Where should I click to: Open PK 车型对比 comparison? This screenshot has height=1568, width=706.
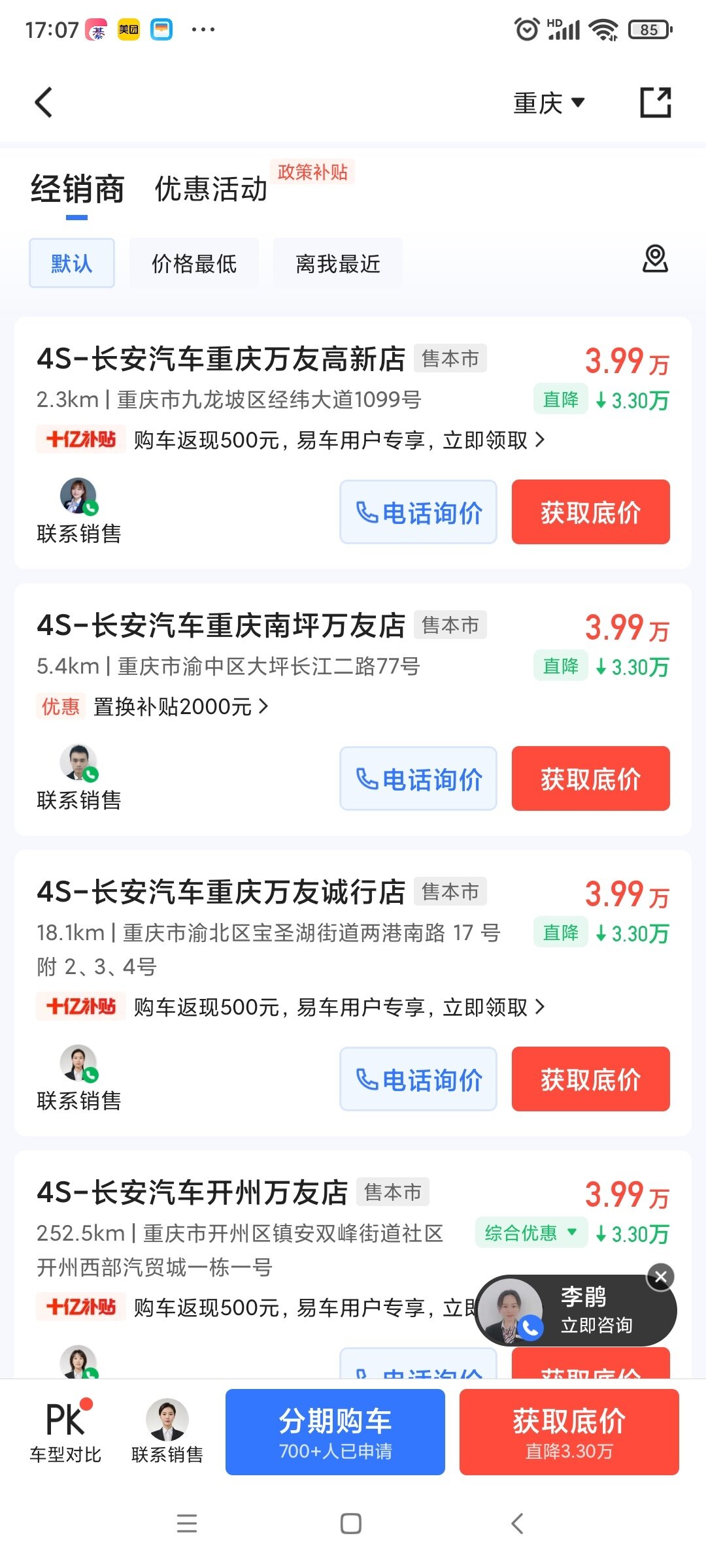[x=65, y=1431]
